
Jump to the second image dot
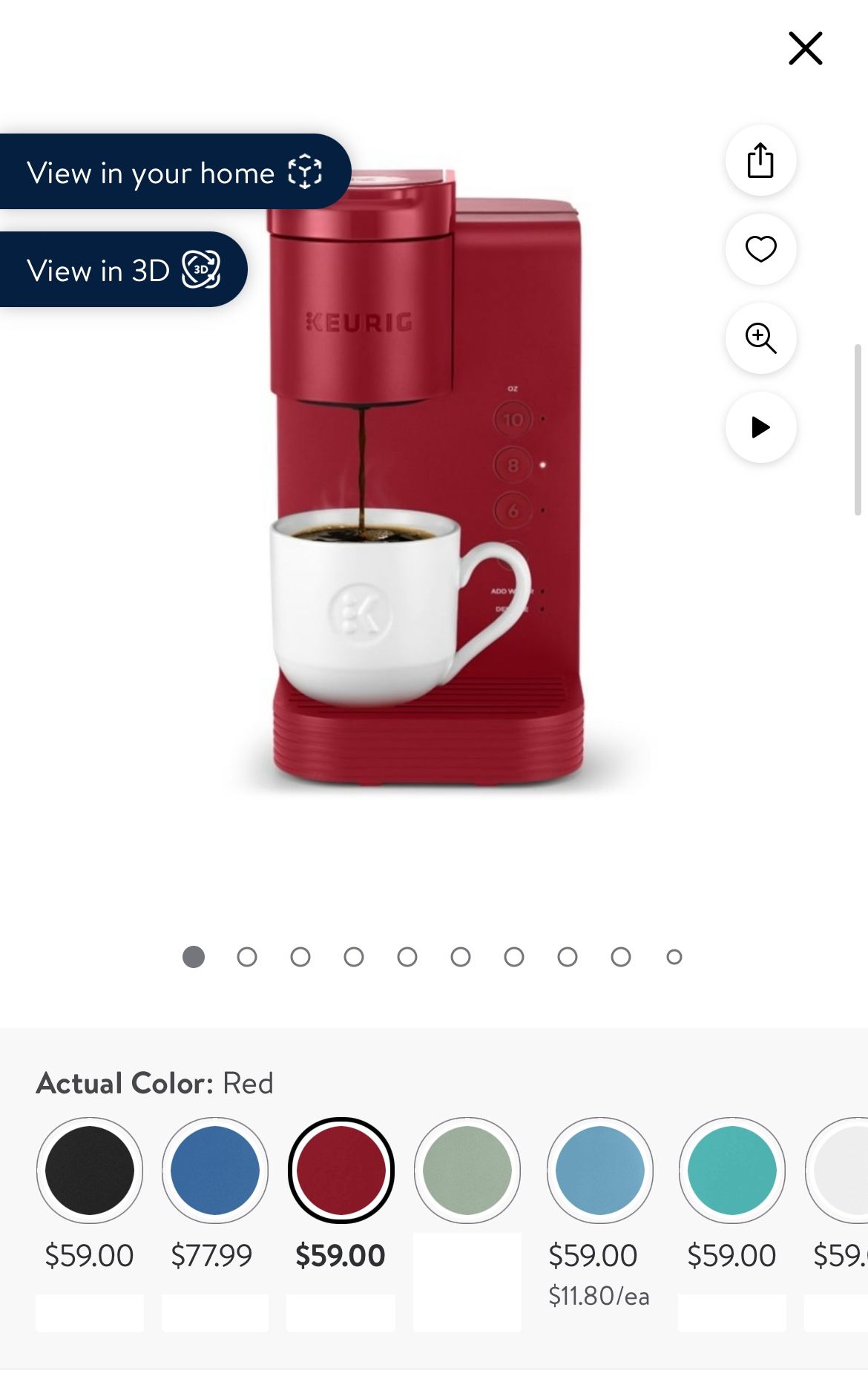(247, 957)
